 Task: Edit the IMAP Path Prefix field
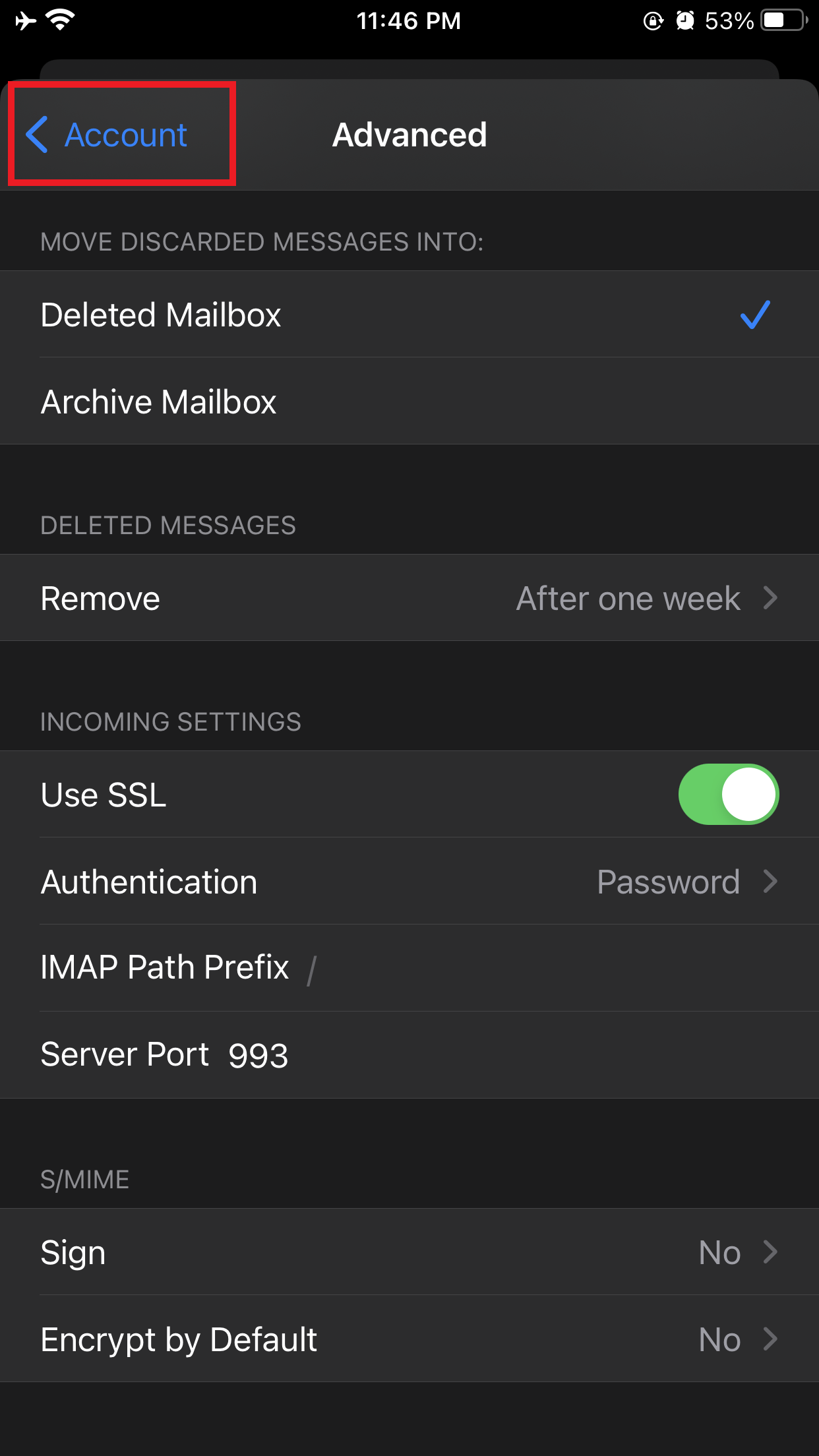click(x=528, y=969)
